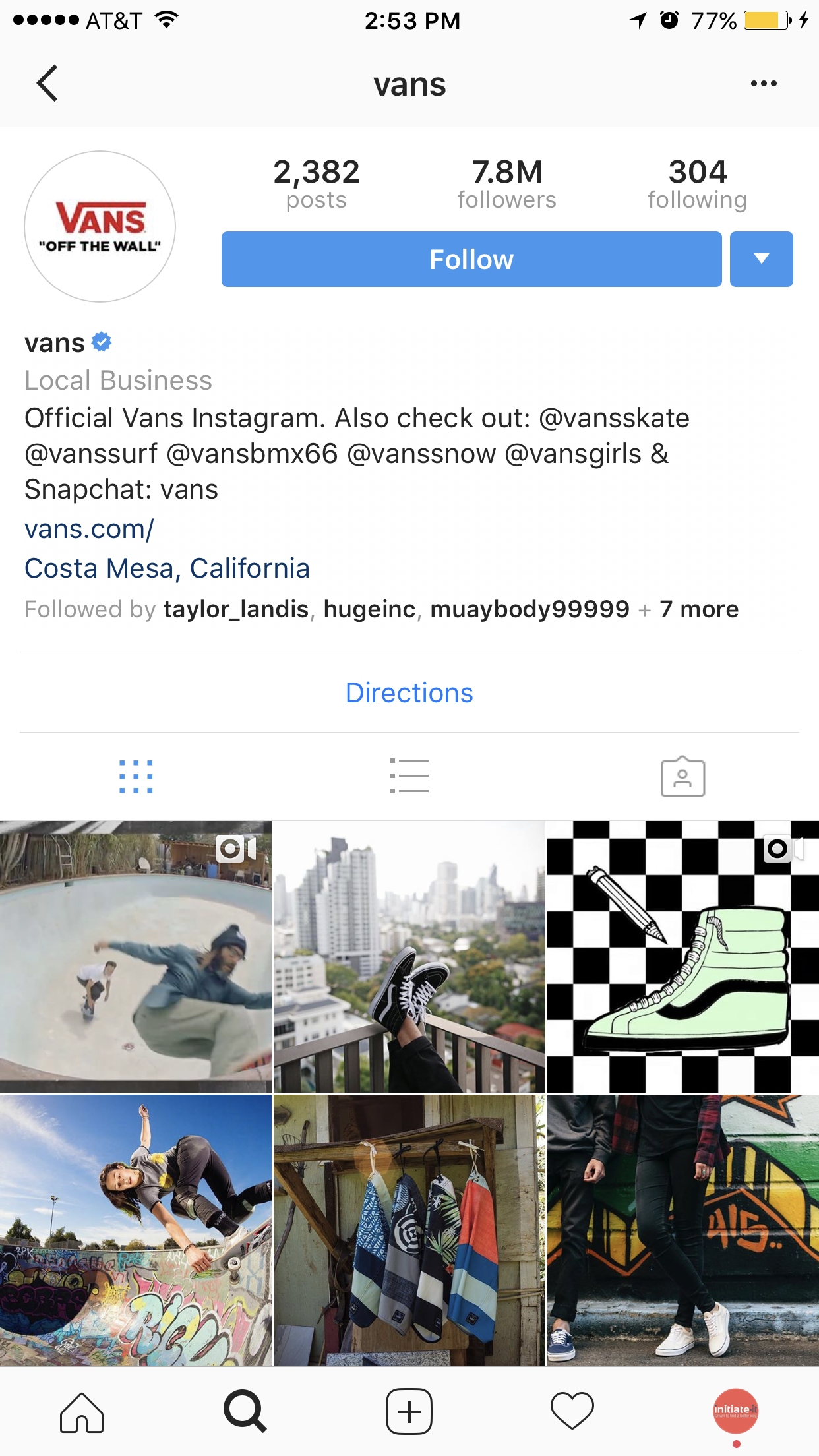Open the city skyline sneaker photo
Image resolution: width=819 pixels, height=1456 pixels.
pyautogui.click(x=409, y=957)
